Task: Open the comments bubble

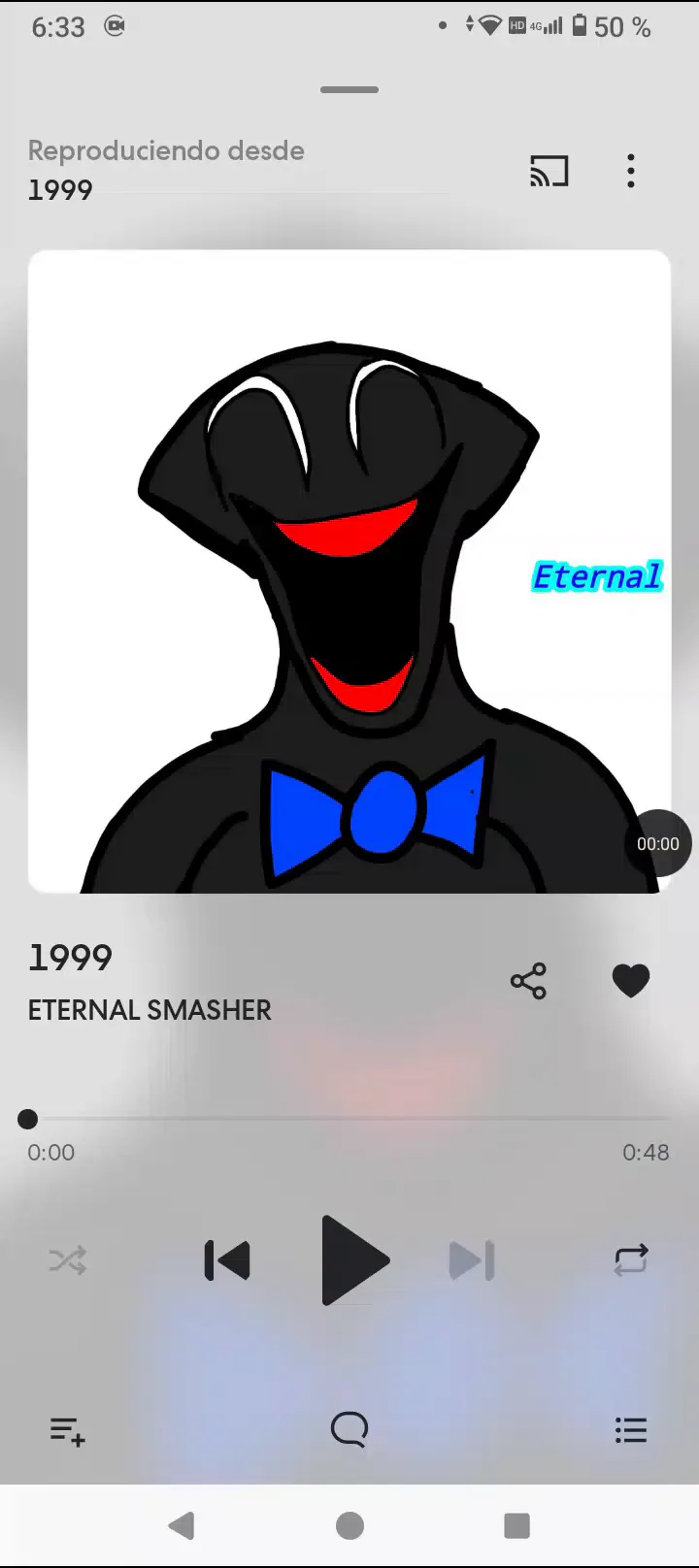Action: [349, 1429]
